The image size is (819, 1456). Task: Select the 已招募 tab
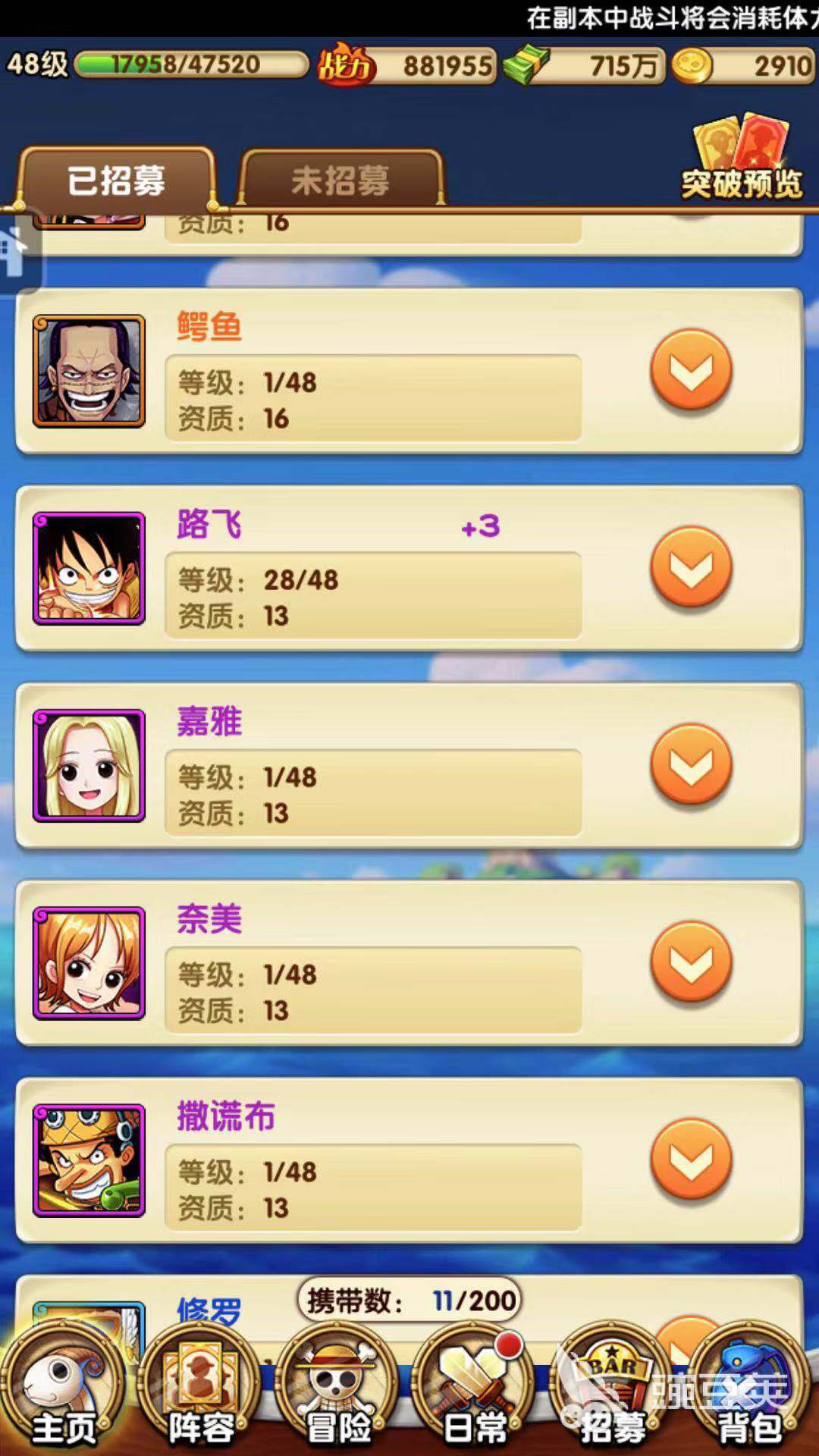tap(116, 179)
